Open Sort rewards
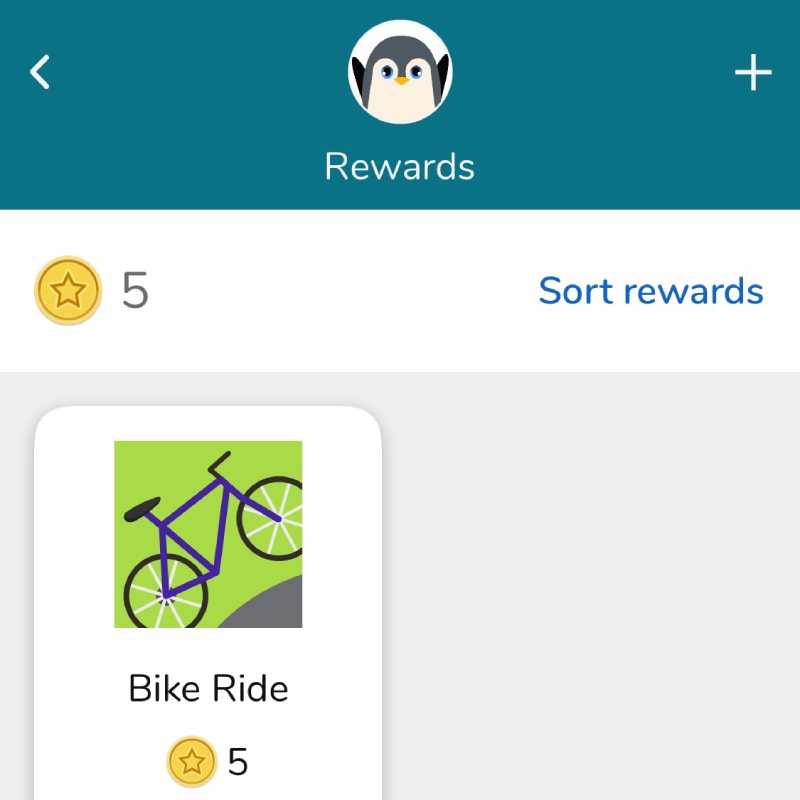 [650, 291]
